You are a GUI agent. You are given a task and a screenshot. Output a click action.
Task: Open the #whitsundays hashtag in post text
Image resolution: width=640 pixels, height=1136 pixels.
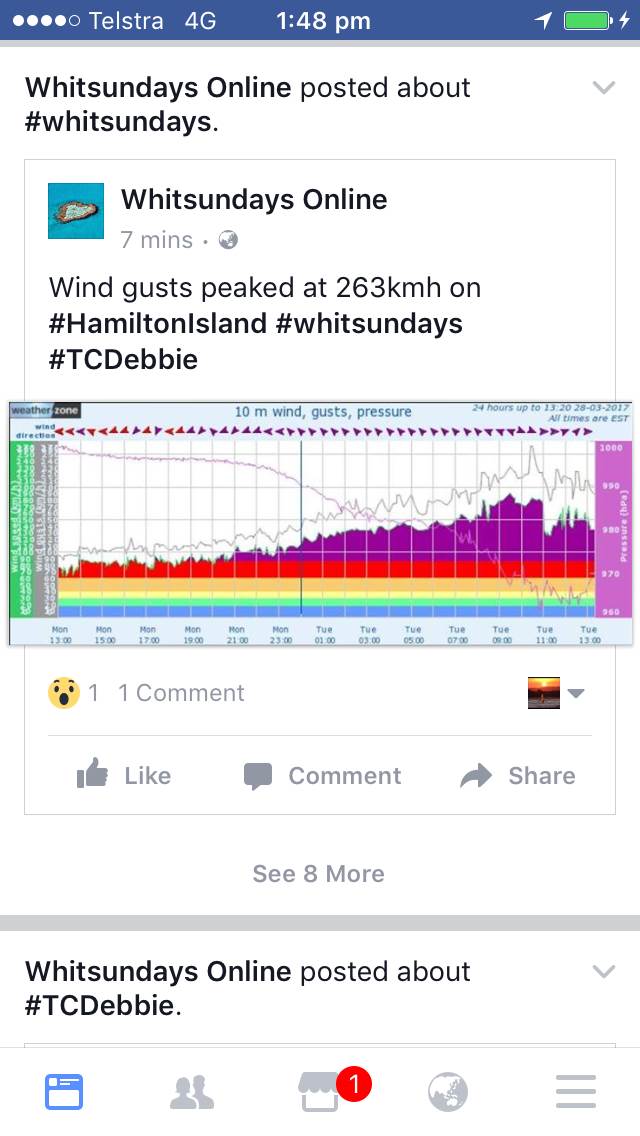369,324
